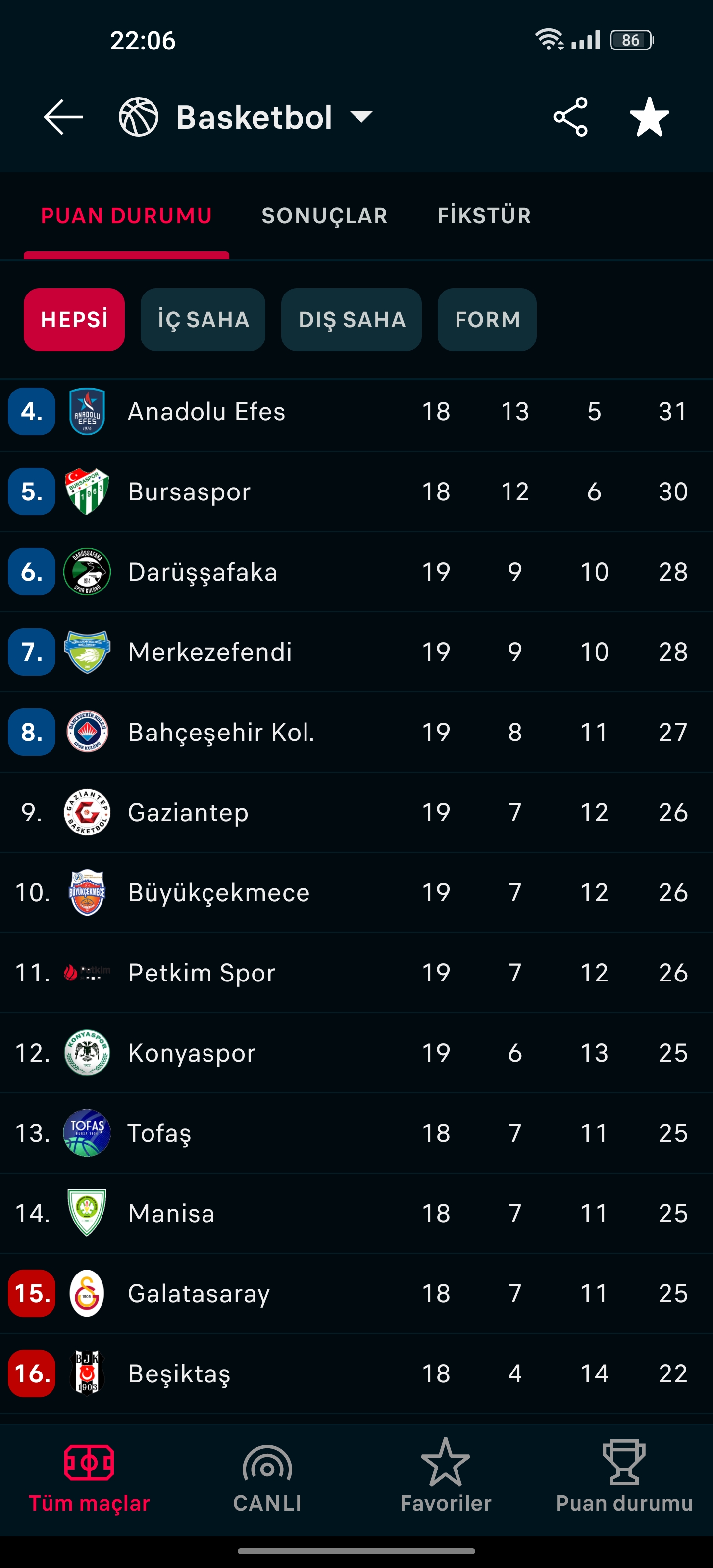
Task: Share this league standings
Action: (570, 117)
